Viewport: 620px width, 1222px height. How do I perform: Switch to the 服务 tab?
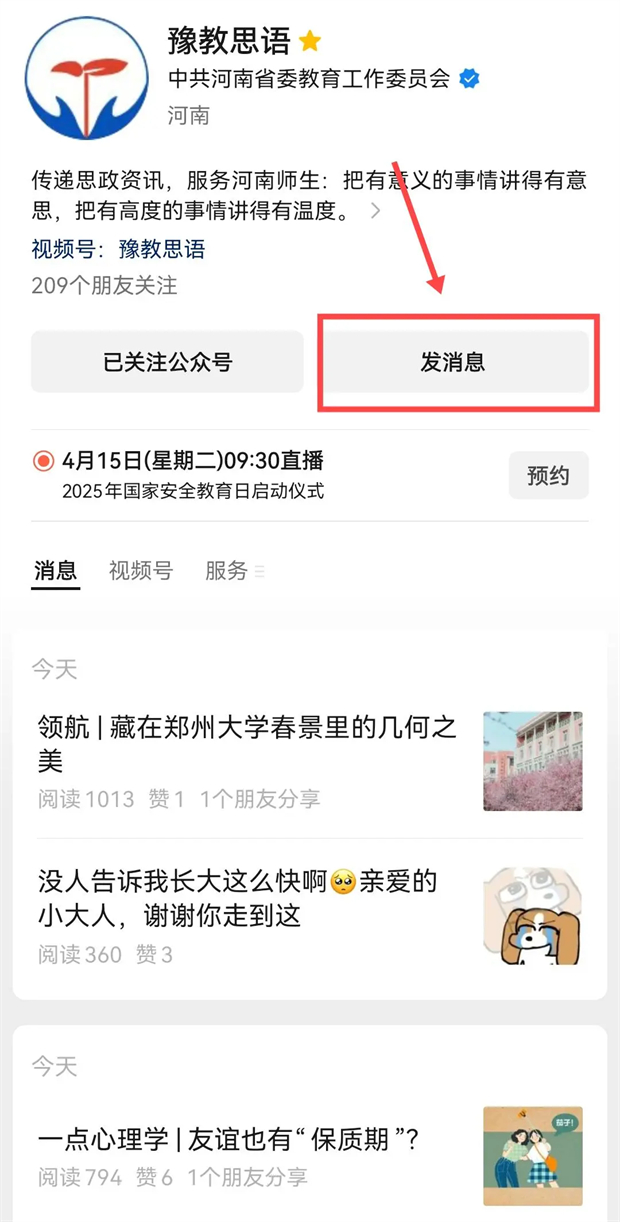tap(227, 571)
